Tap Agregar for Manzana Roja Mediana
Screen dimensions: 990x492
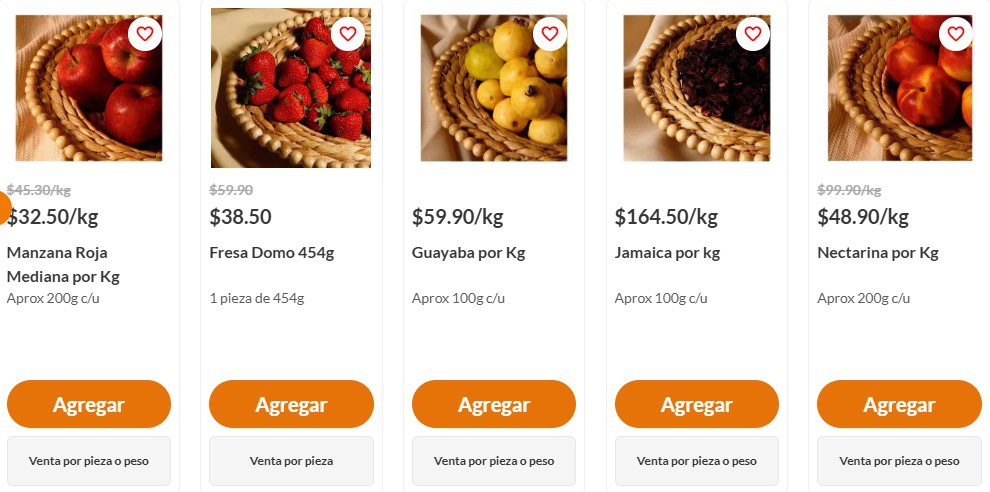click(x=89, y=404)
